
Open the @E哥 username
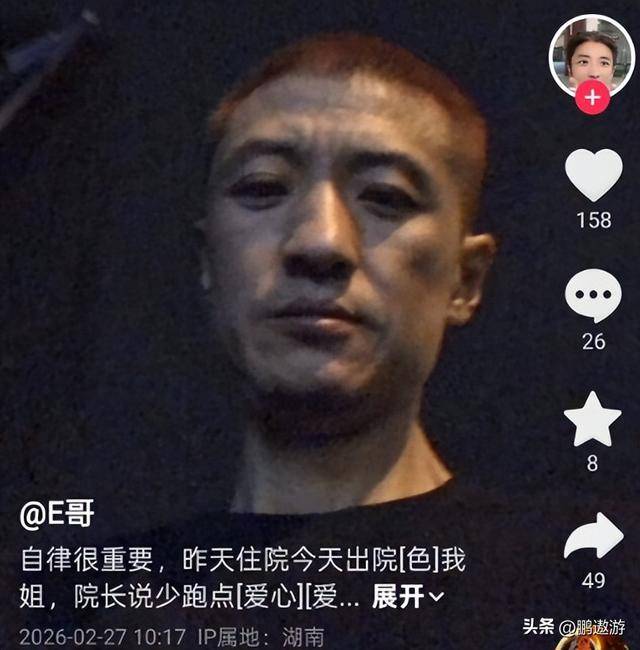58,516
